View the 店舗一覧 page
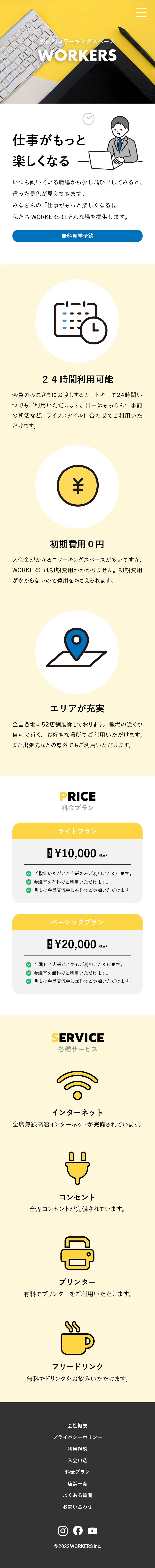This screenshot has height=1568, width=155. pos(77,1483)
